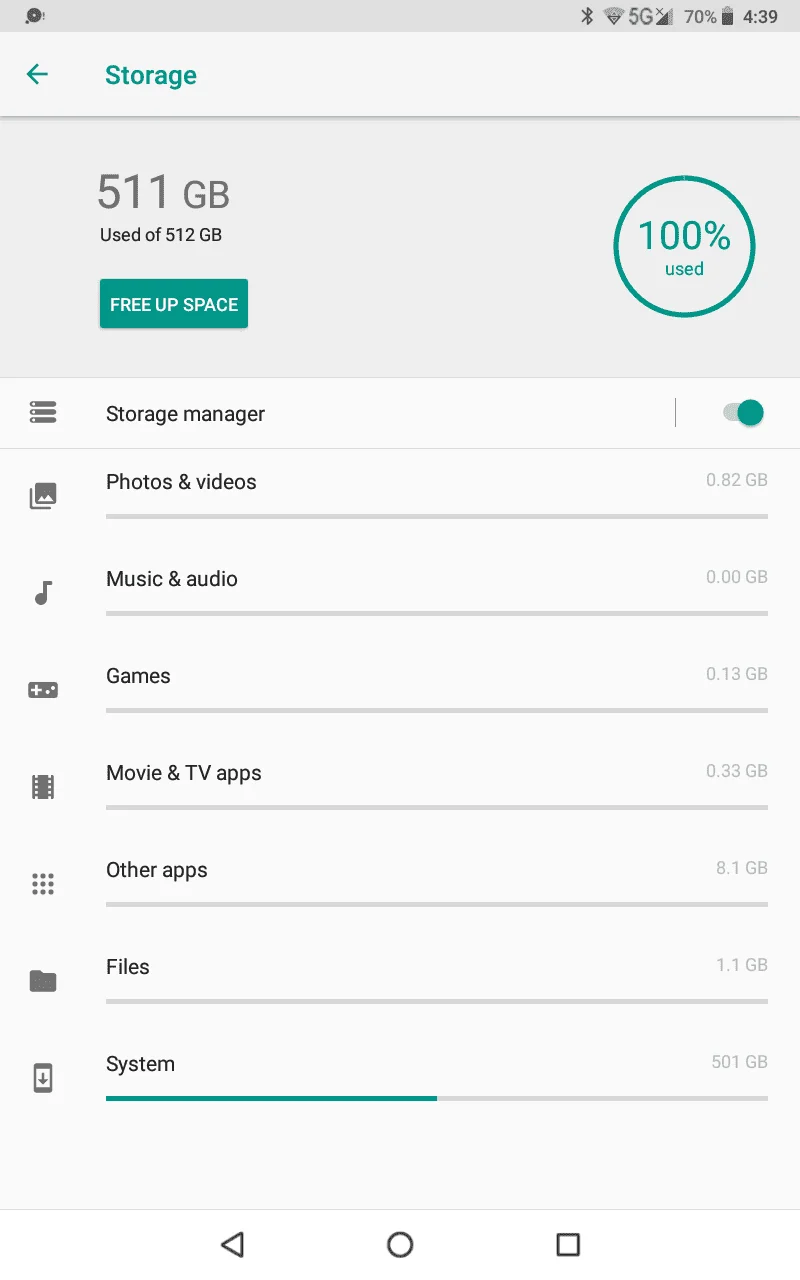The image size is (800, 1280).
Task: Open Other apps storage list
Action: [400, 885]
